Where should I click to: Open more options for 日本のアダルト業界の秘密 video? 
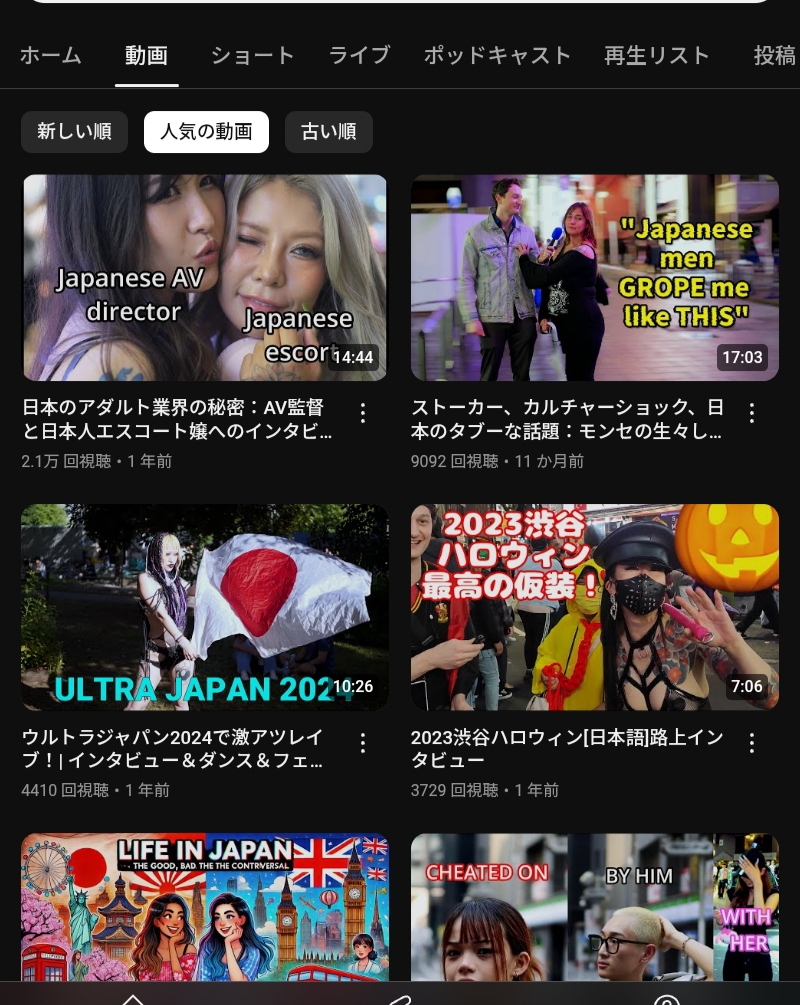[363, 413]
